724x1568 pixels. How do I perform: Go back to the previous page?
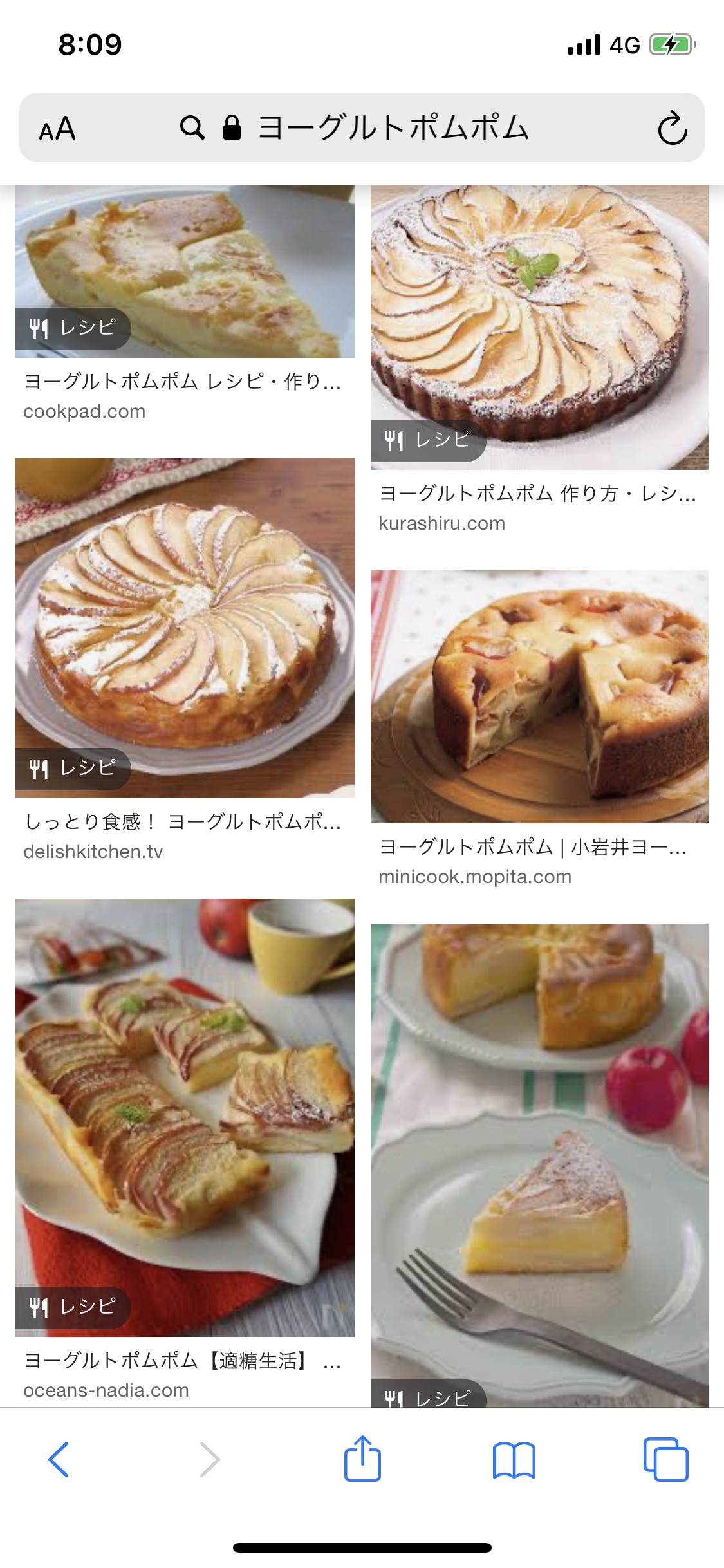[x=59, y=1459]
